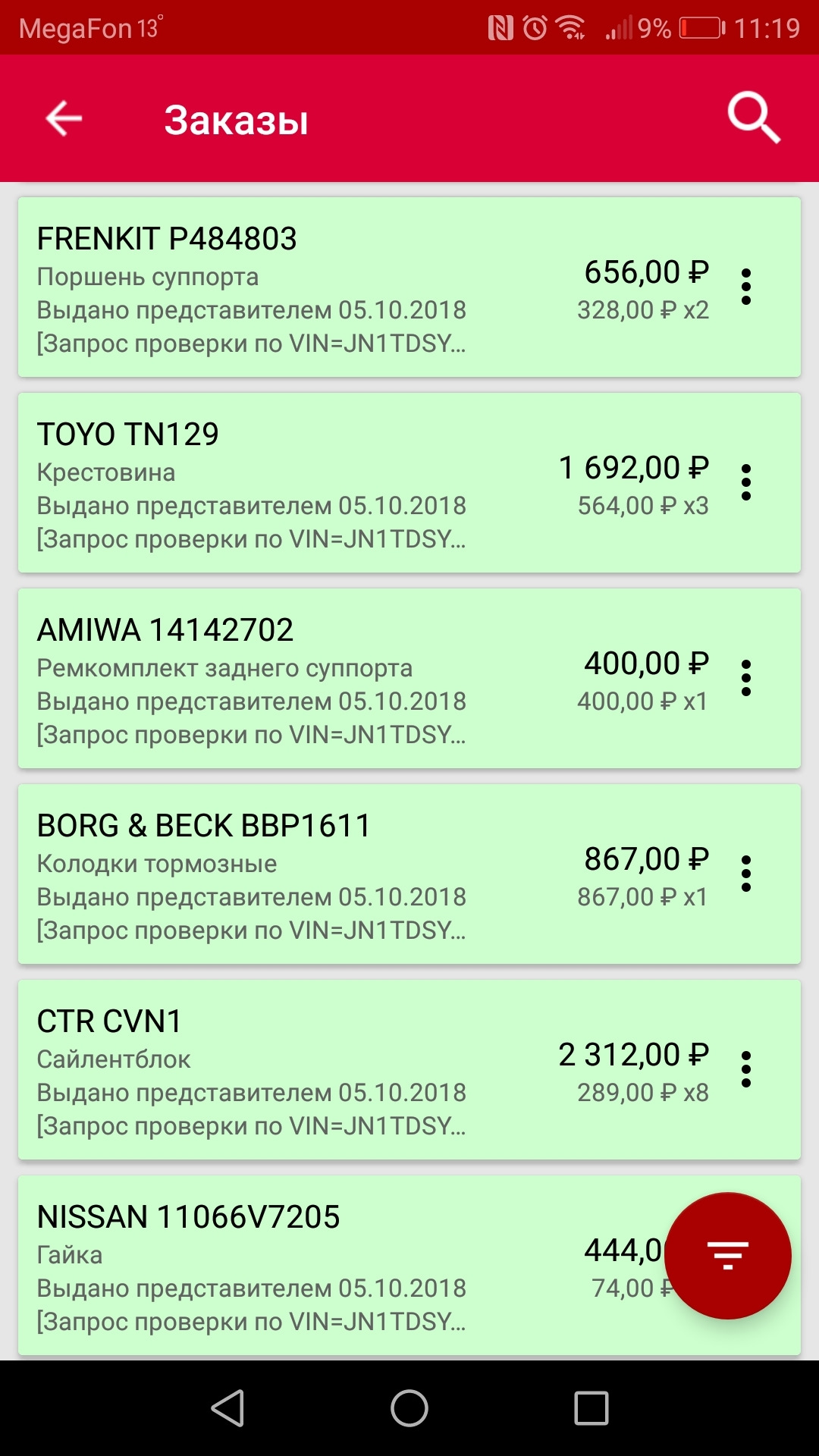Open the CTR CVN1 Сайлентблок order
The image size is (819, 1456).
[303, 1069]
